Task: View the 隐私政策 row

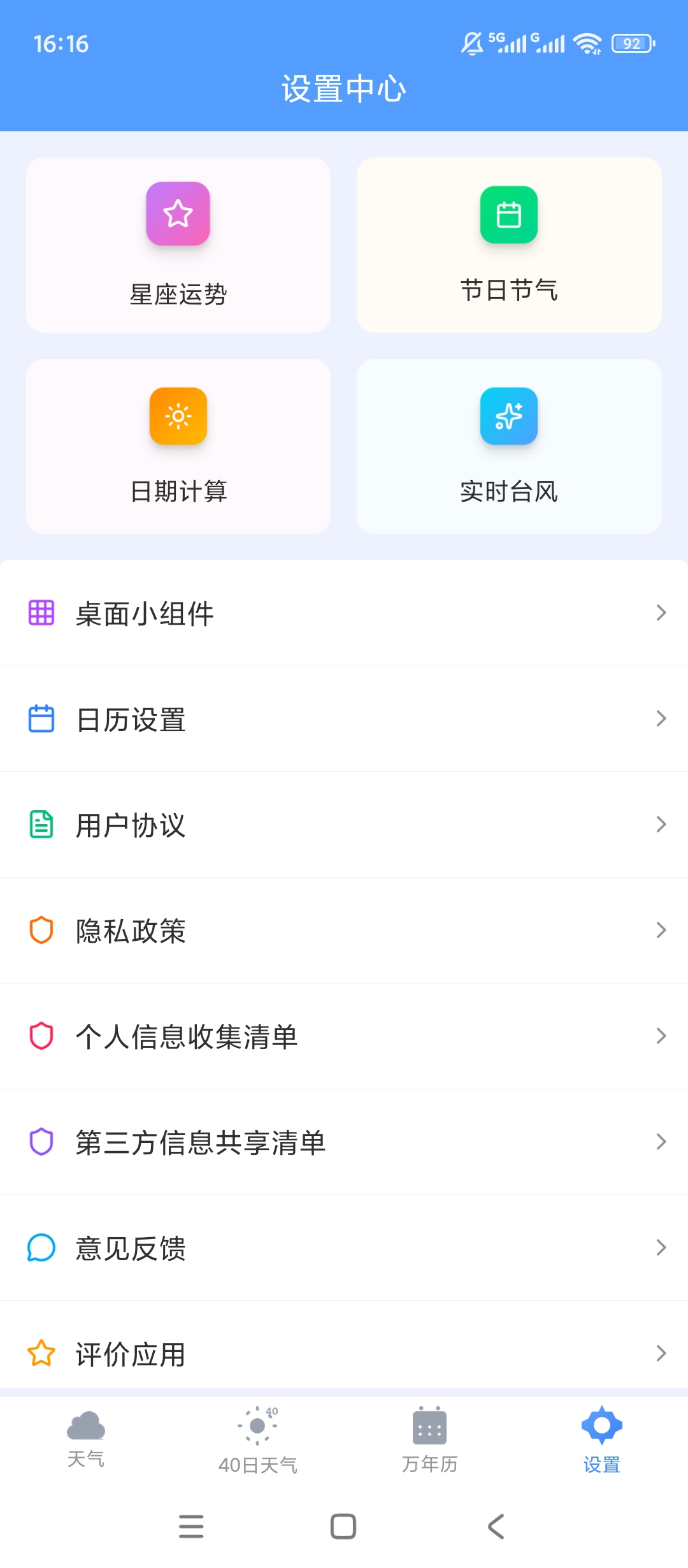Action: 344,931
